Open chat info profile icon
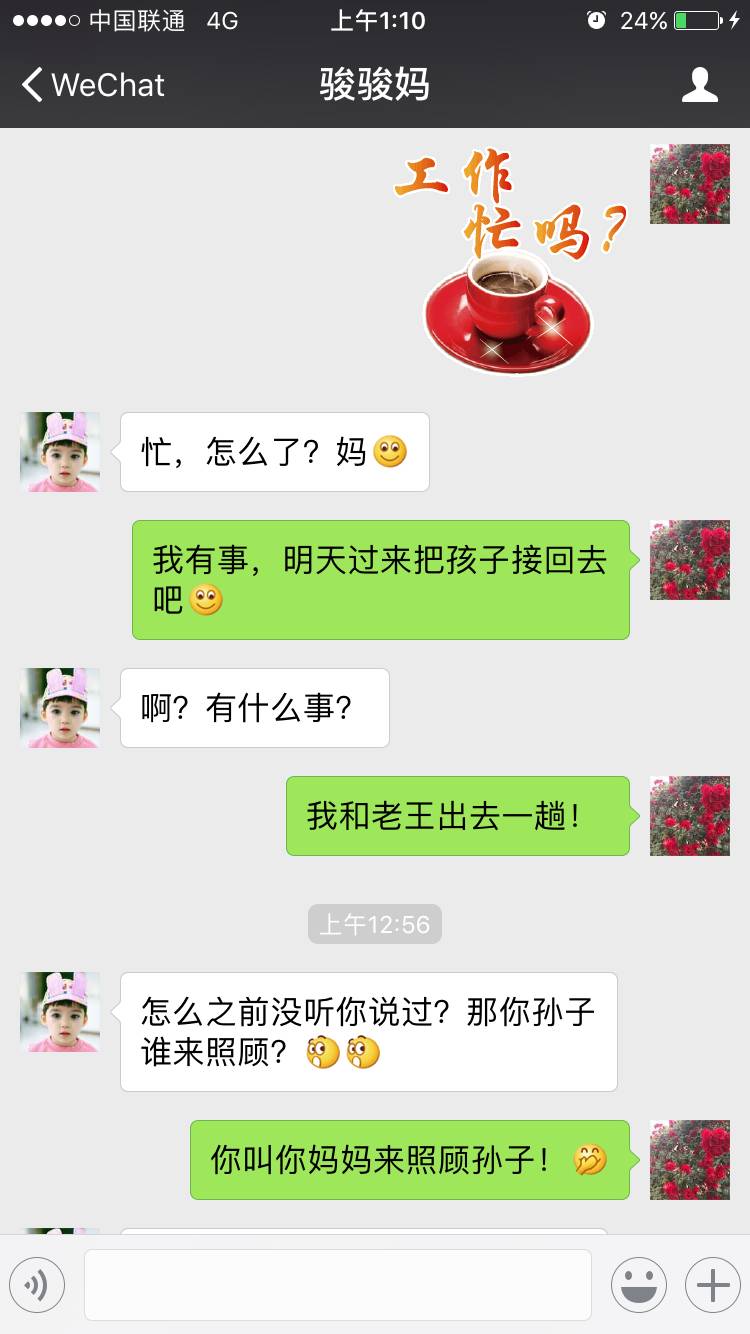750x1334 pixels. click(x=699, y=85)
